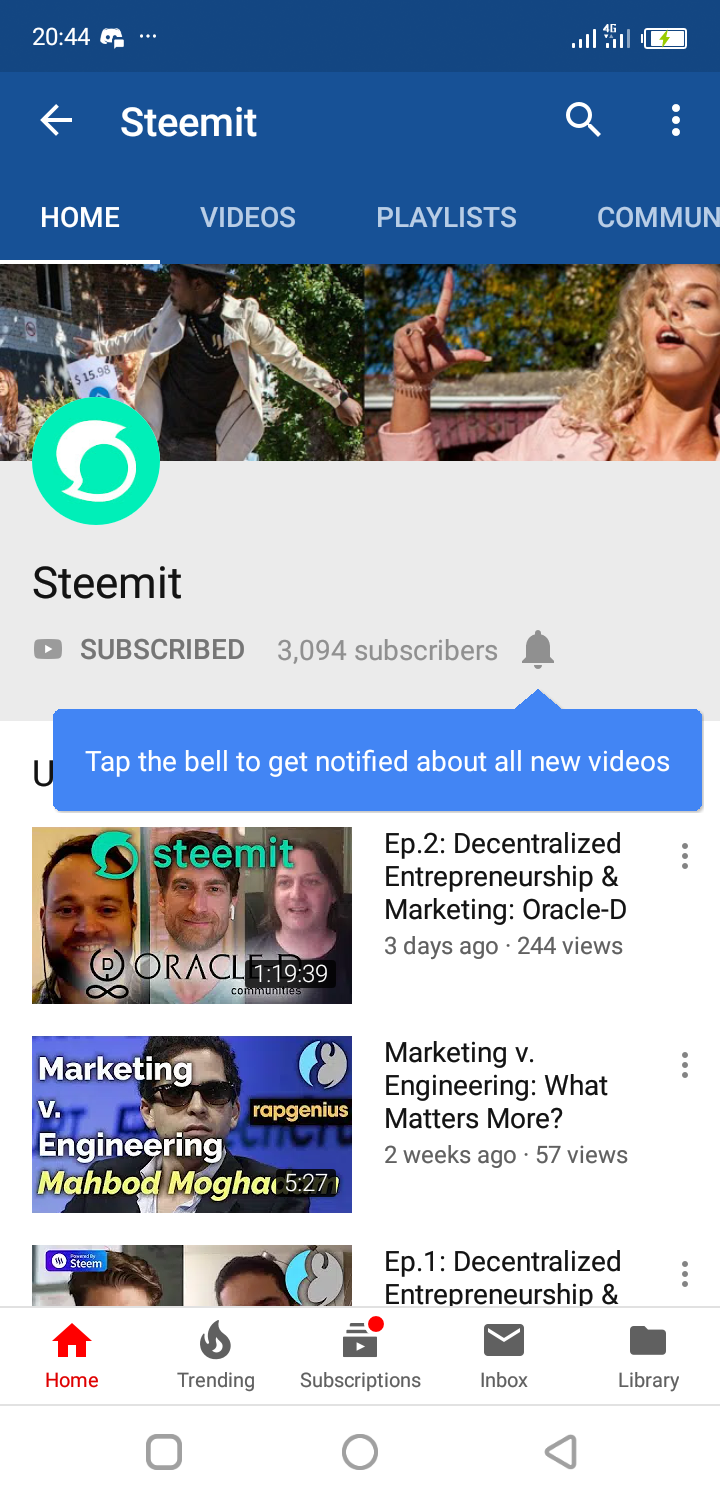Tap the system home button

(x=360, y=1452)
